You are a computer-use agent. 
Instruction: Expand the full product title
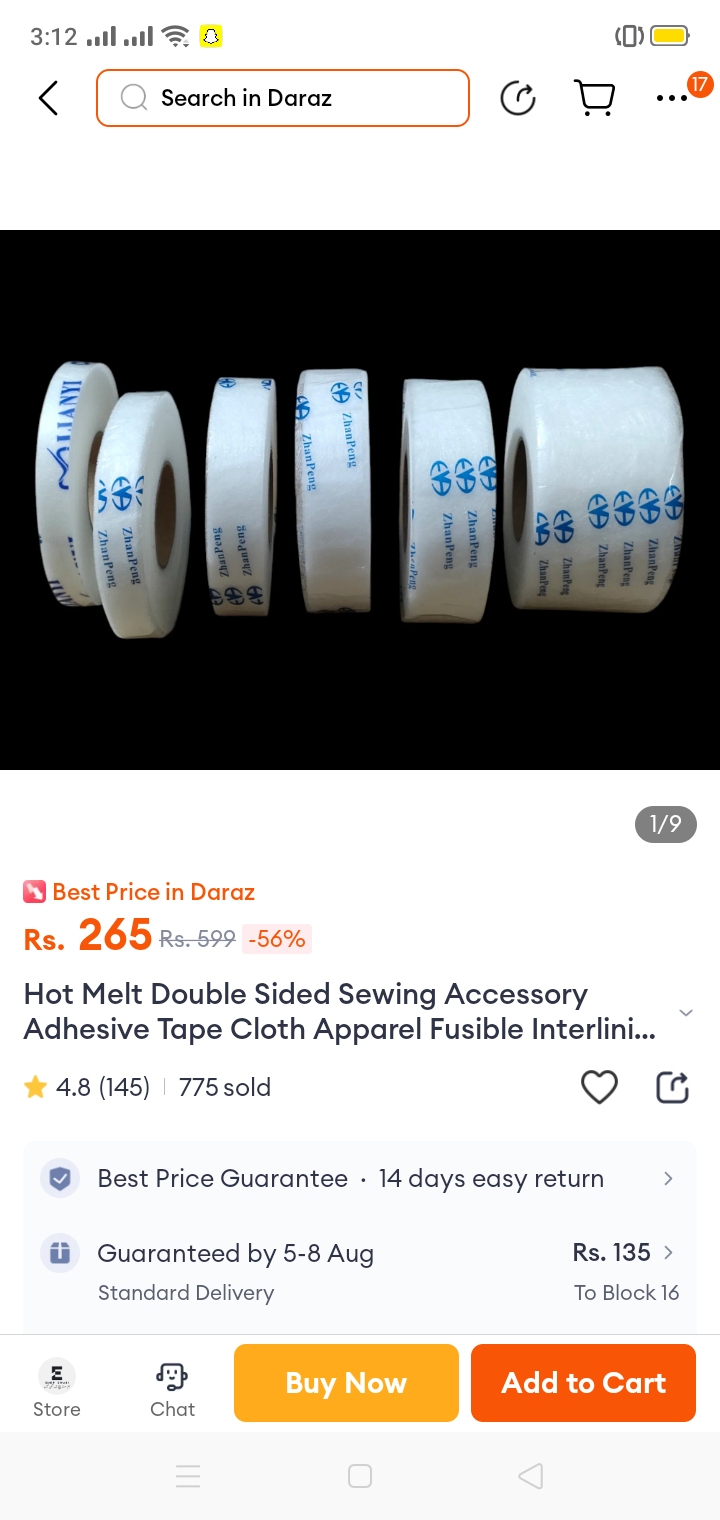tap(686, 1012)
